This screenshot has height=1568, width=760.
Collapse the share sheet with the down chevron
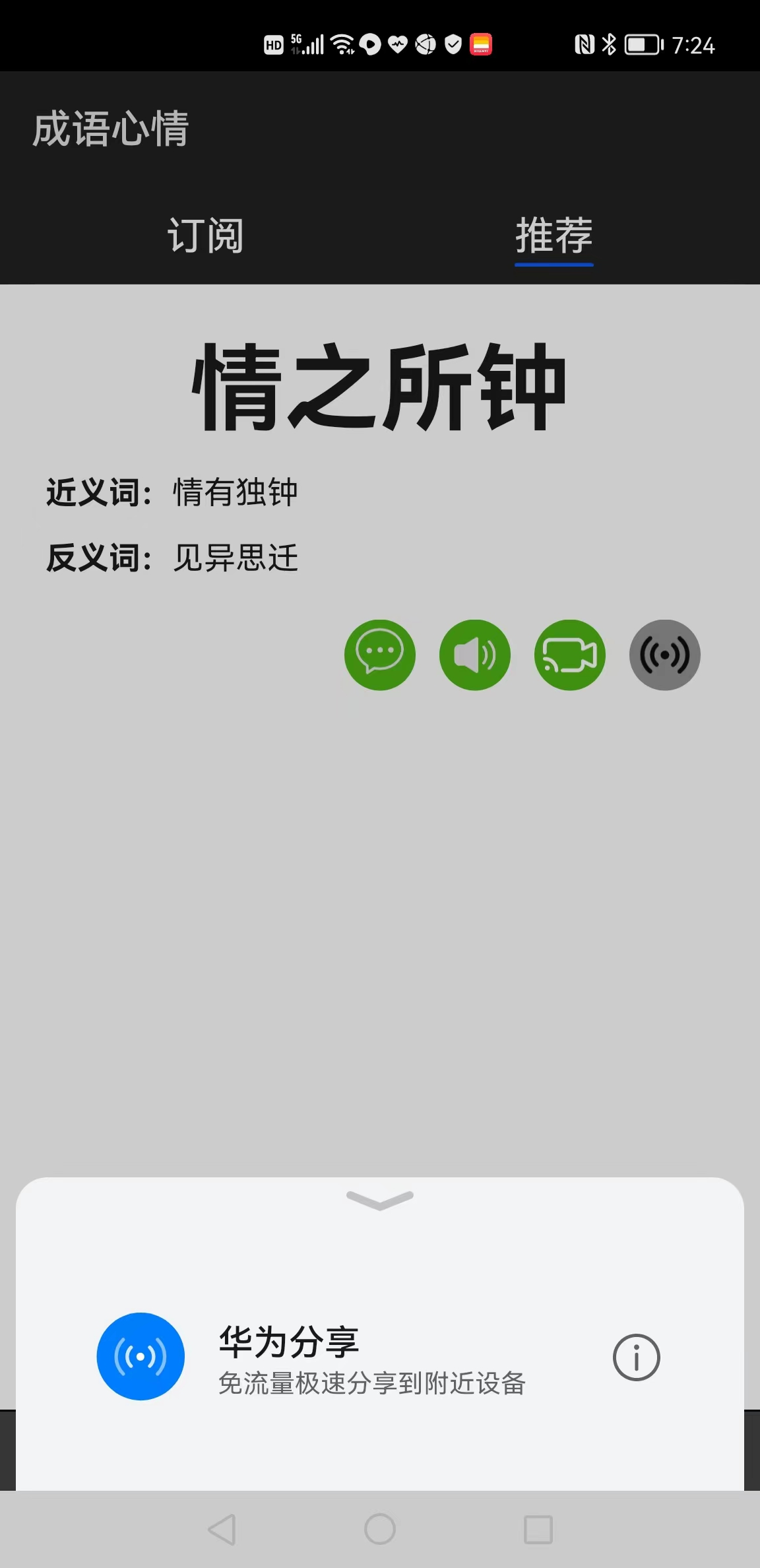coord(380,1200)
